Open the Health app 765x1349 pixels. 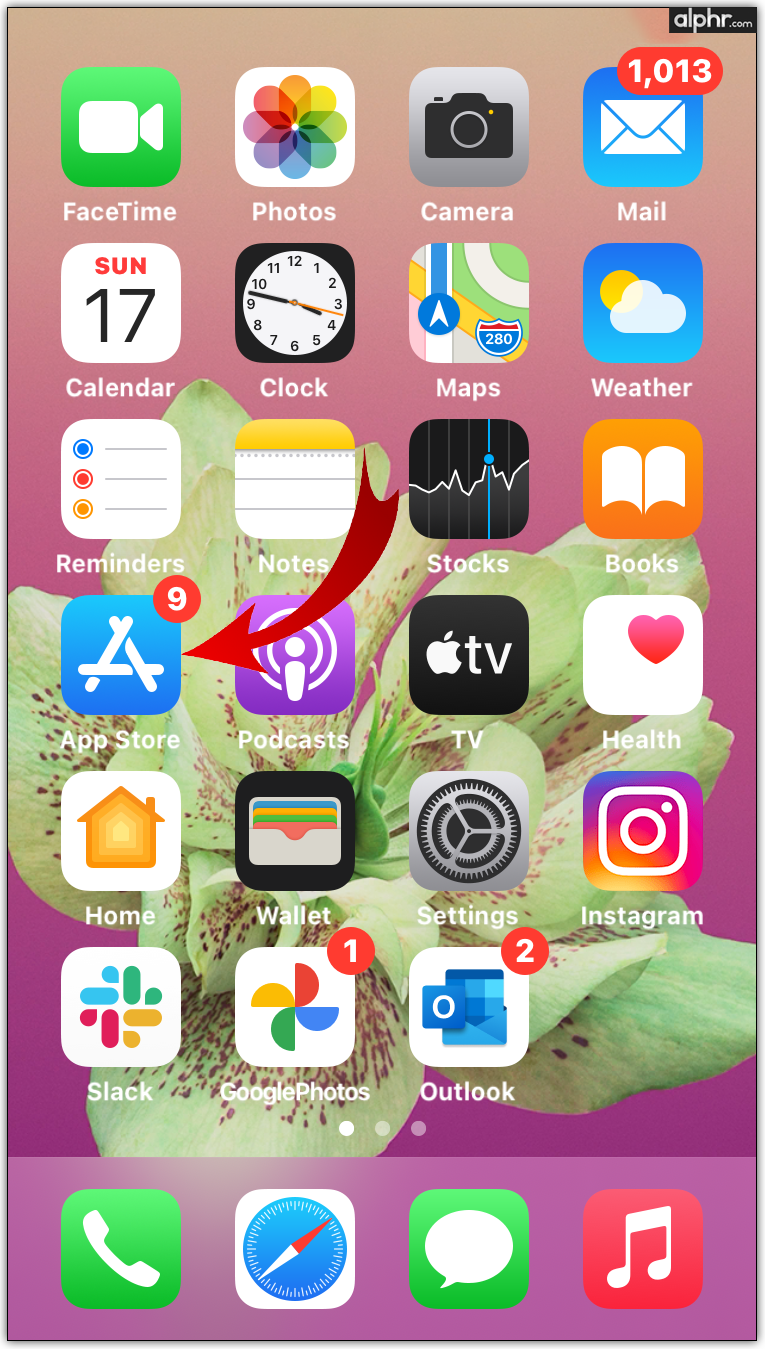point(643,655)
